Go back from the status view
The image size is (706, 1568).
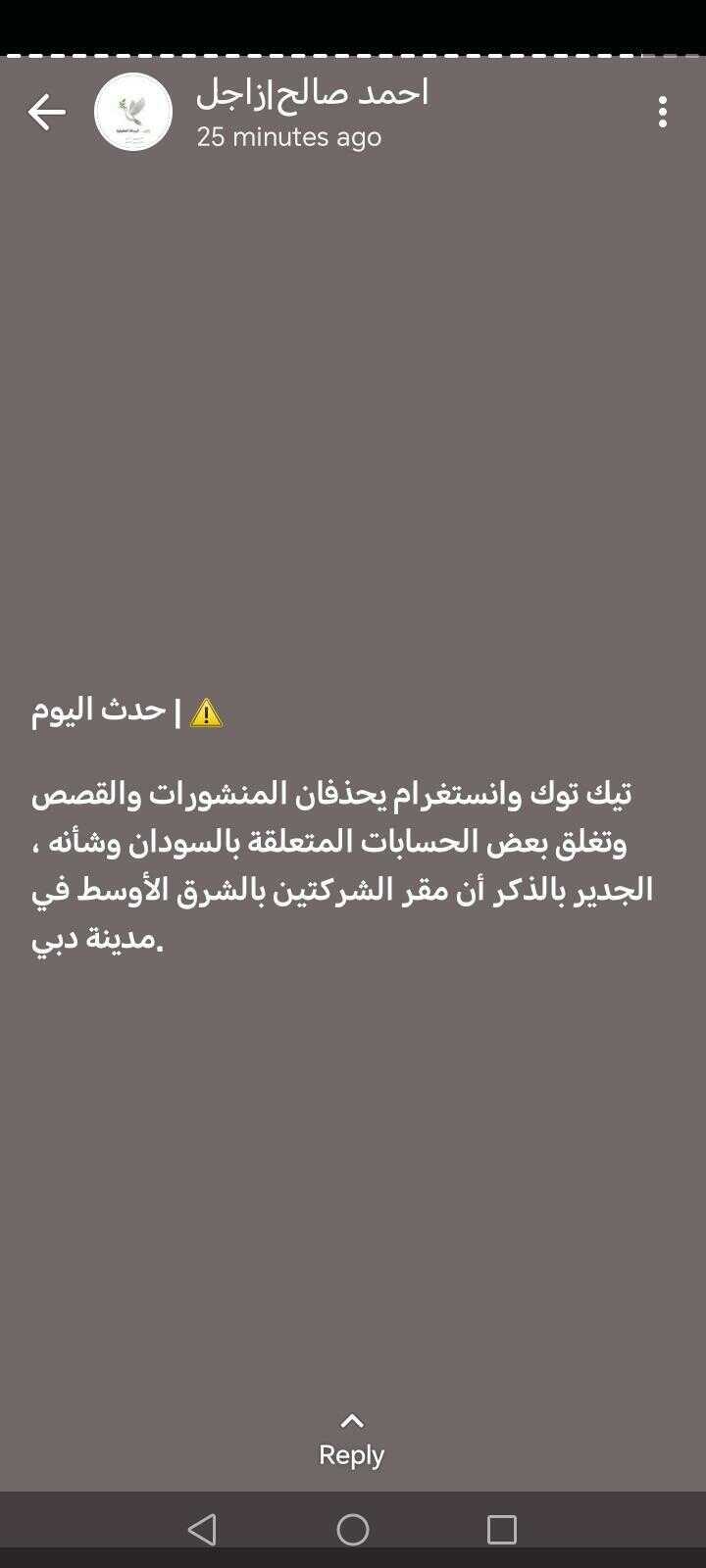tap(46, 113)
